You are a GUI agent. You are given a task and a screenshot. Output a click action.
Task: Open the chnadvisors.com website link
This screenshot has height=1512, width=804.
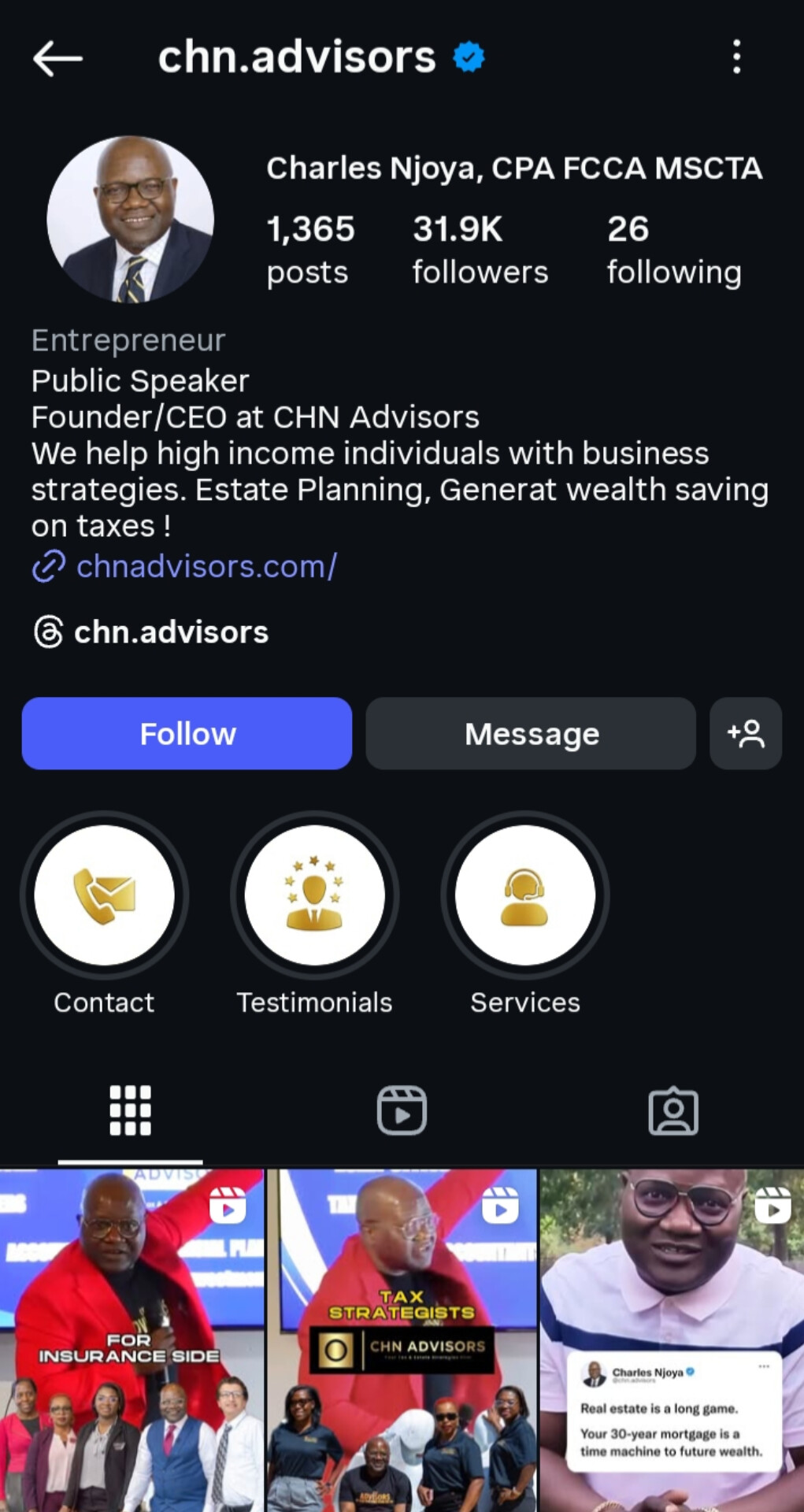pyautogui.click(x=206, y=566)
